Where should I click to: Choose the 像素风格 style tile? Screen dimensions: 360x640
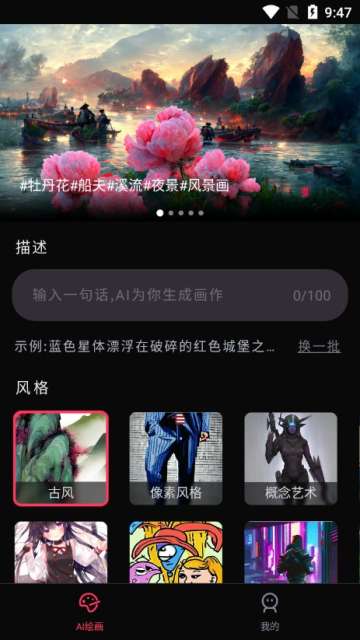(176, 458)
